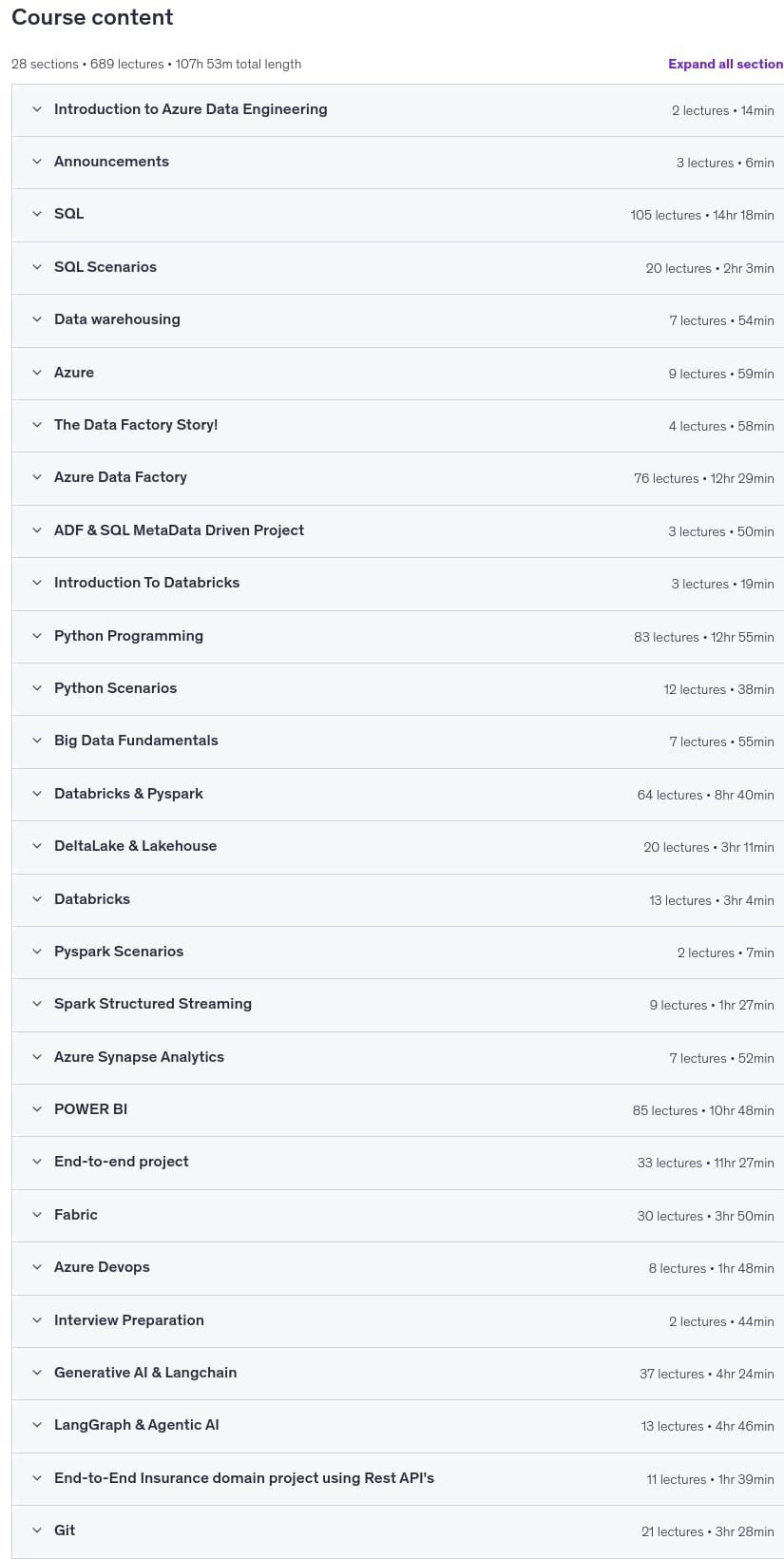Expand the Generative AI & Langchain section

click(398, 1374)
